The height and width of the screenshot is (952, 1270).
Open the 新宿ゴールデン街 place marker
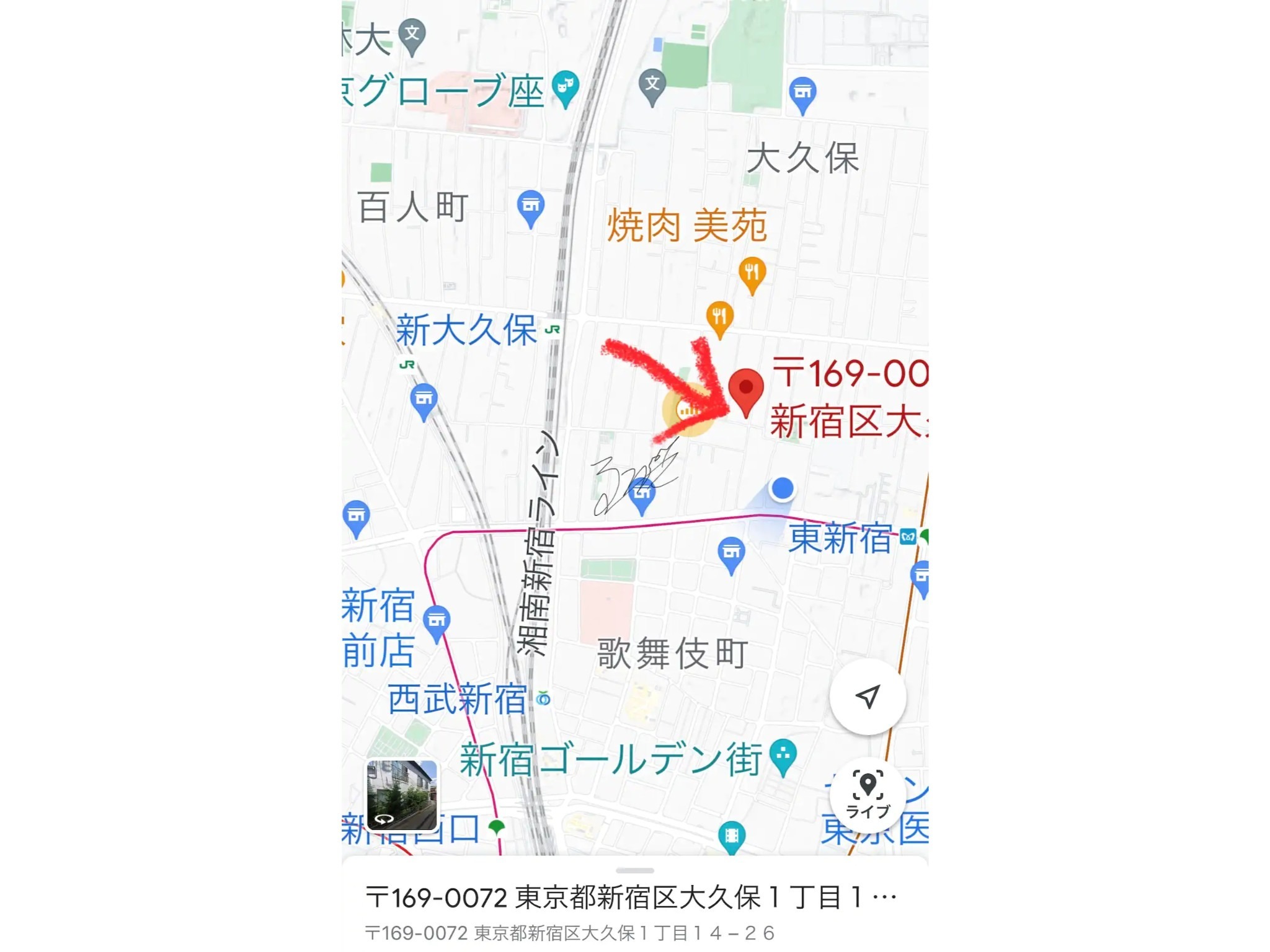(783, 755)
